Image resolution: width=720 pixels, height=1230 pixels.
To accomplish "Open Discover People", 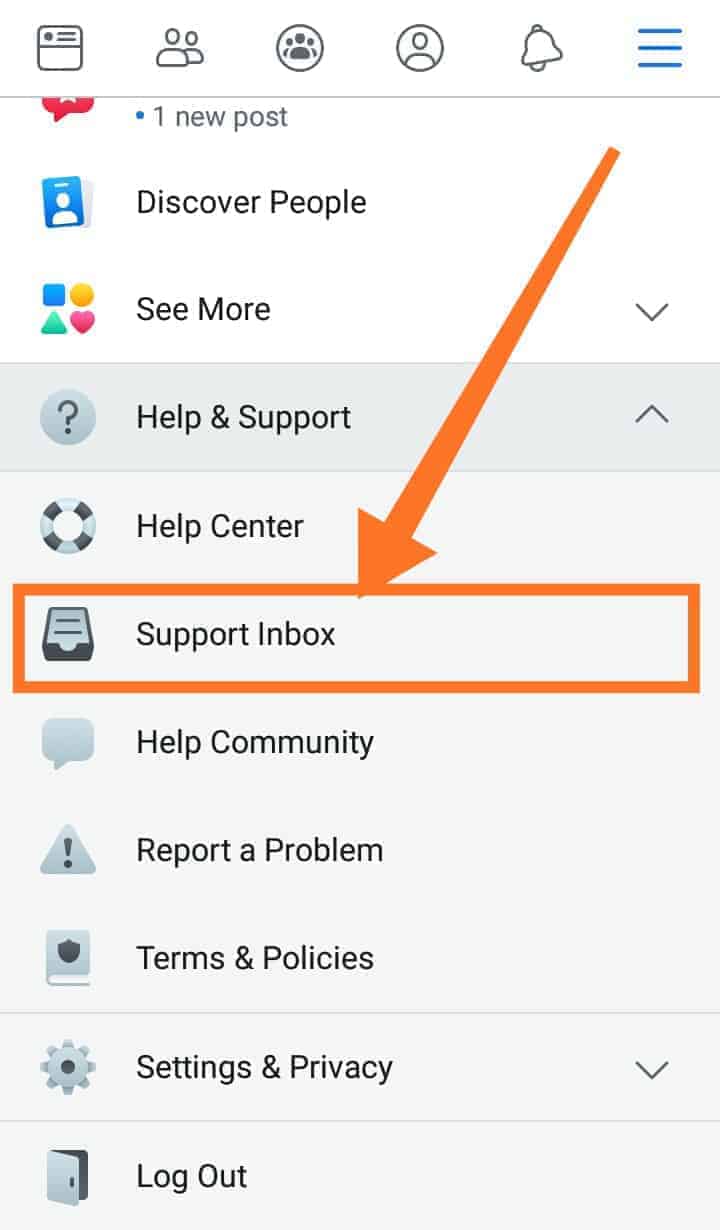I will click(x=360, y=202).
